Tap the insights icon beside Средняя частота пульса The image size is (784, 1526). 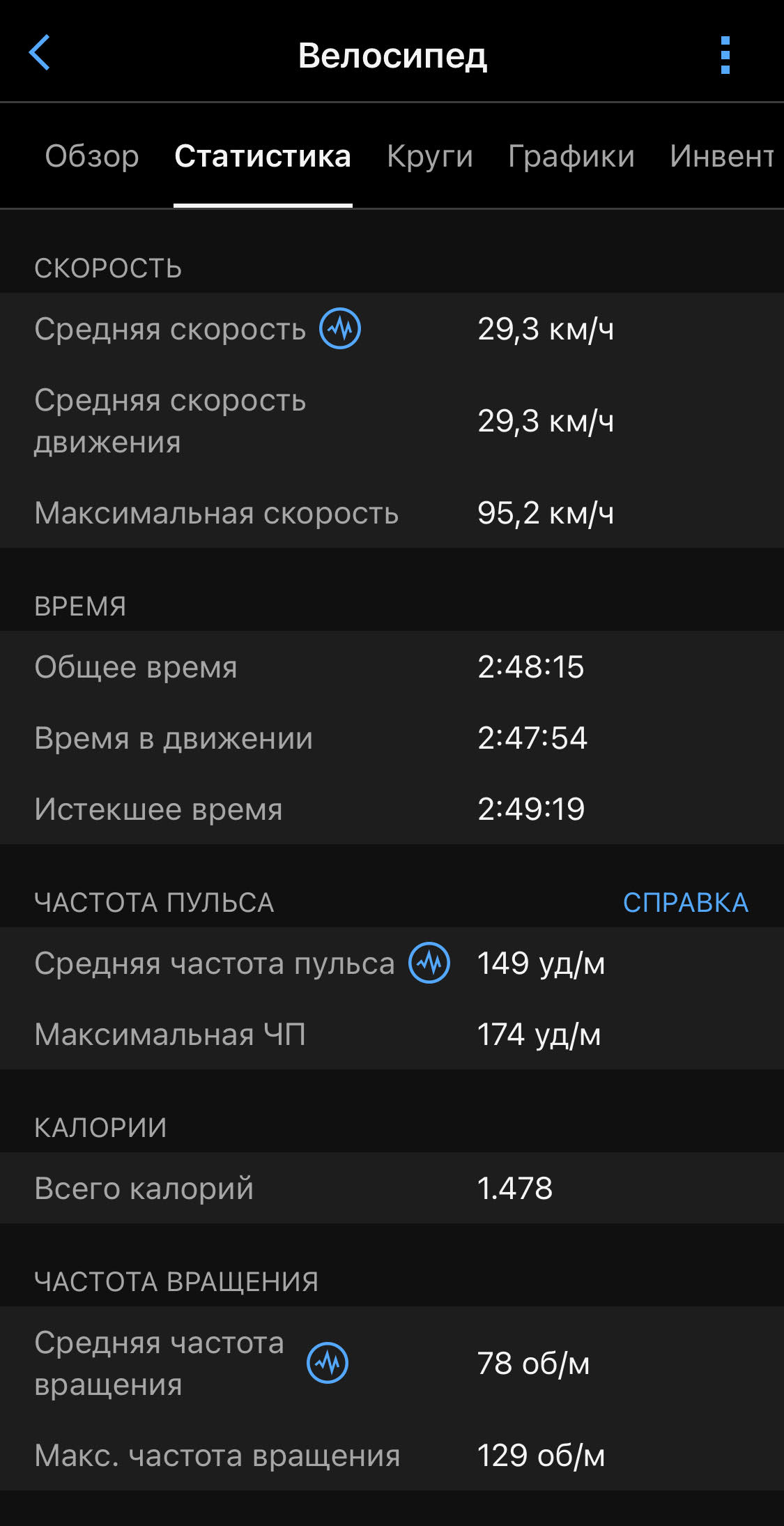point(429,963)
